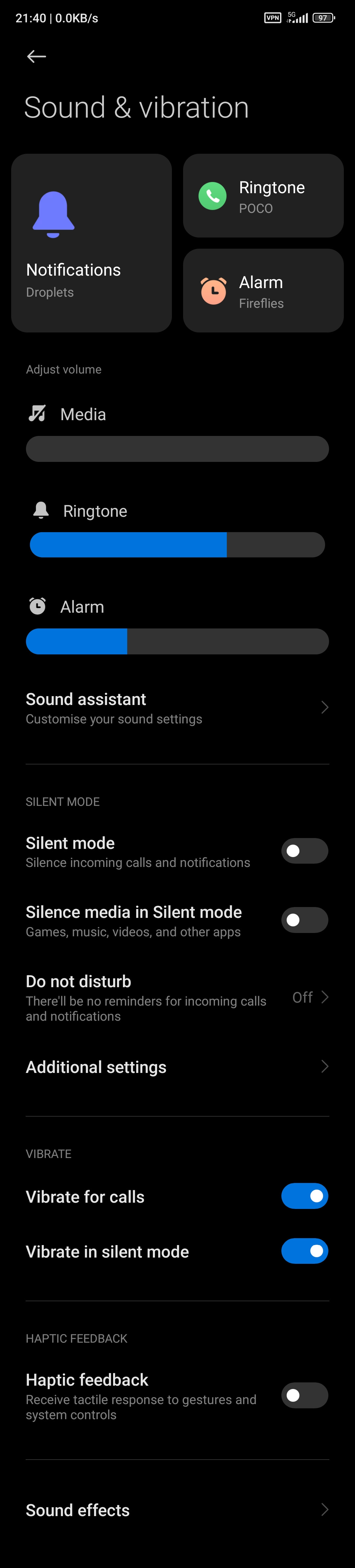The image size is (355, 1568).
Task: Disable Vibrate in silent mode
Action: tap(304, 1251)
